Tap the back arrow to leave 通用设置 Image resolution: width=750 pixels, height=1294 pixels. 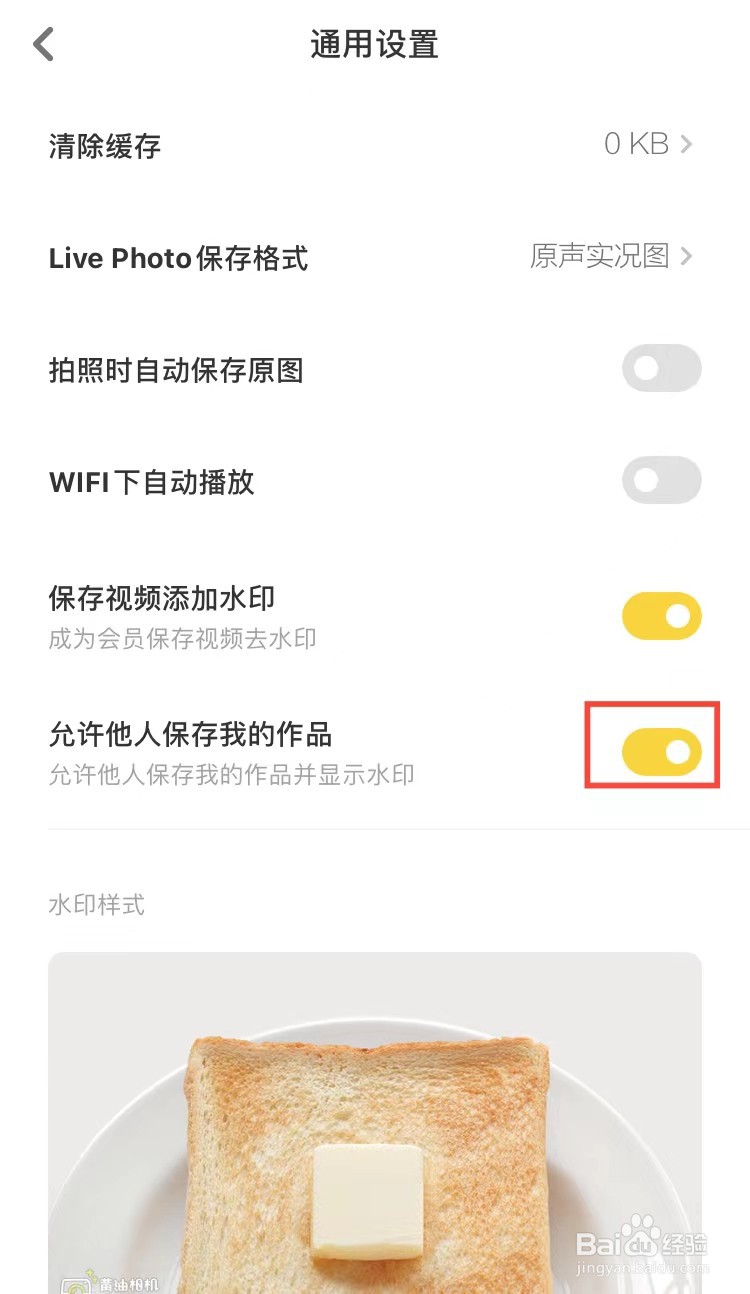click(x=42, y=44)
